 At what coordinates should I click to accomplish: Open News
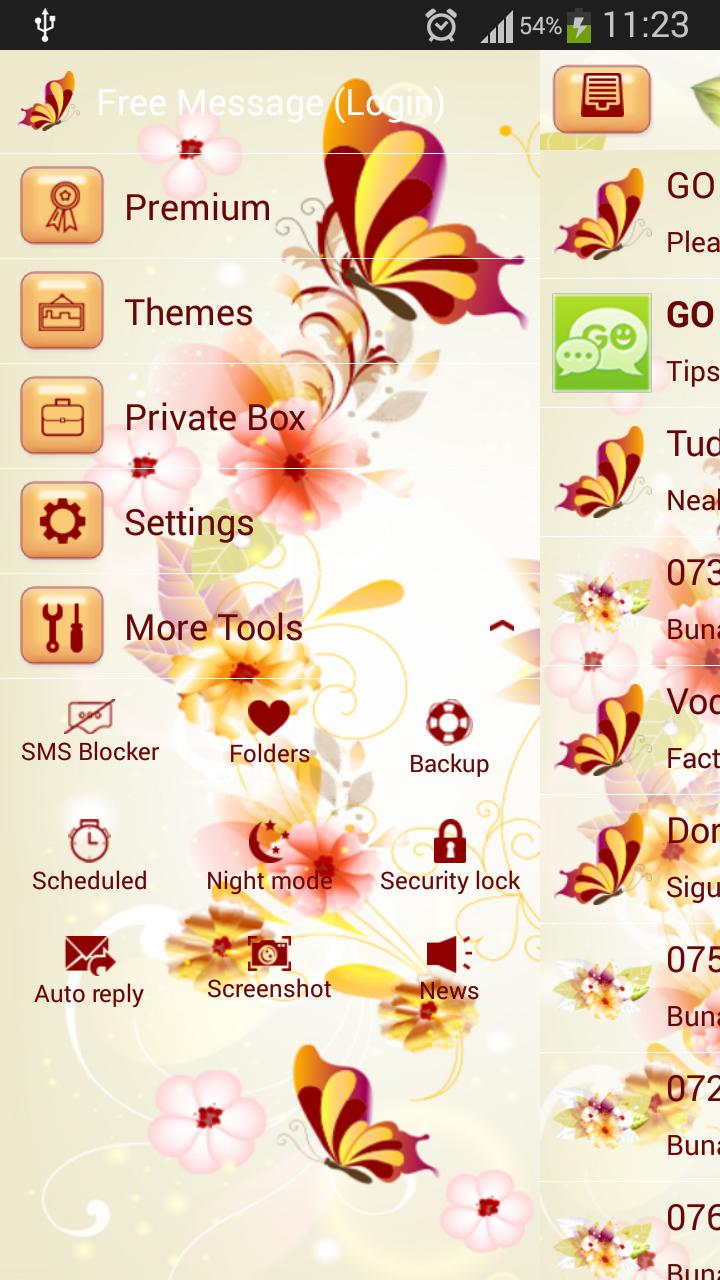pos(449,968)
